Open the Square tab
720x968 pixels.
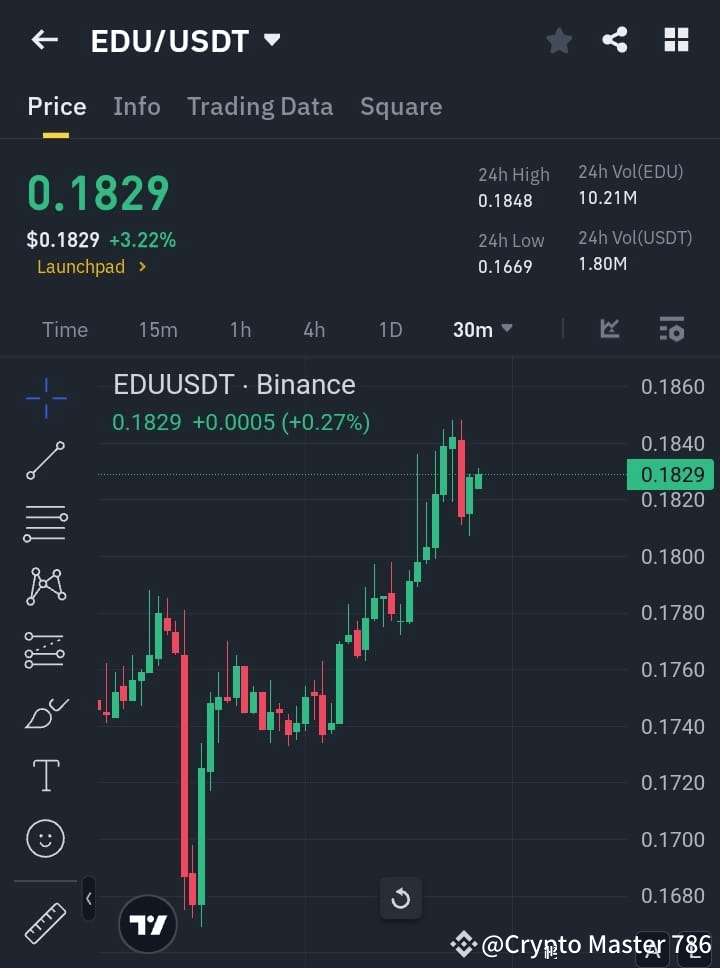(401, 106)
